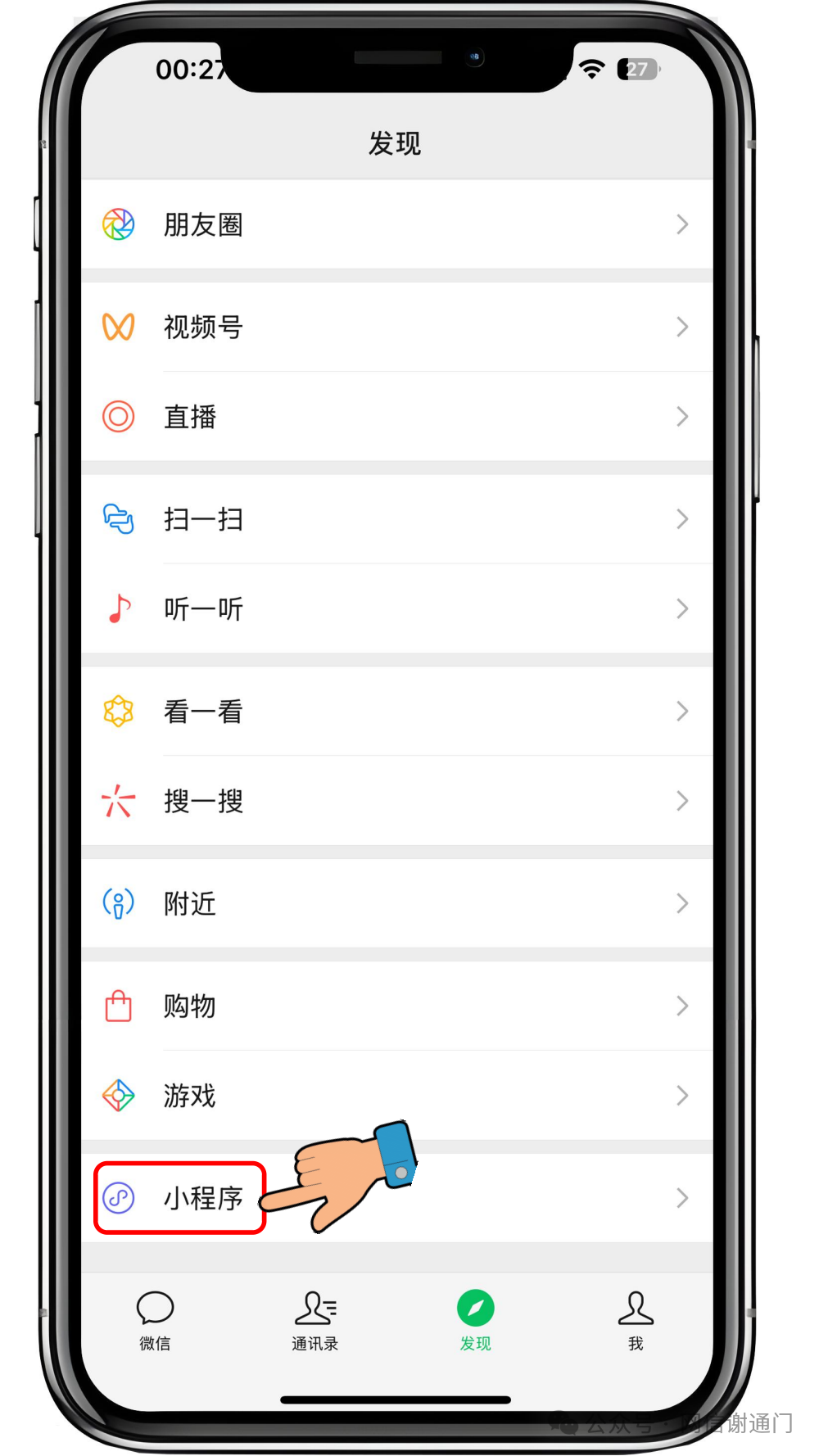Screen dimensions: 819x1456
Task: Open 小程序 Mini Programs
Action: [201, 1198]
